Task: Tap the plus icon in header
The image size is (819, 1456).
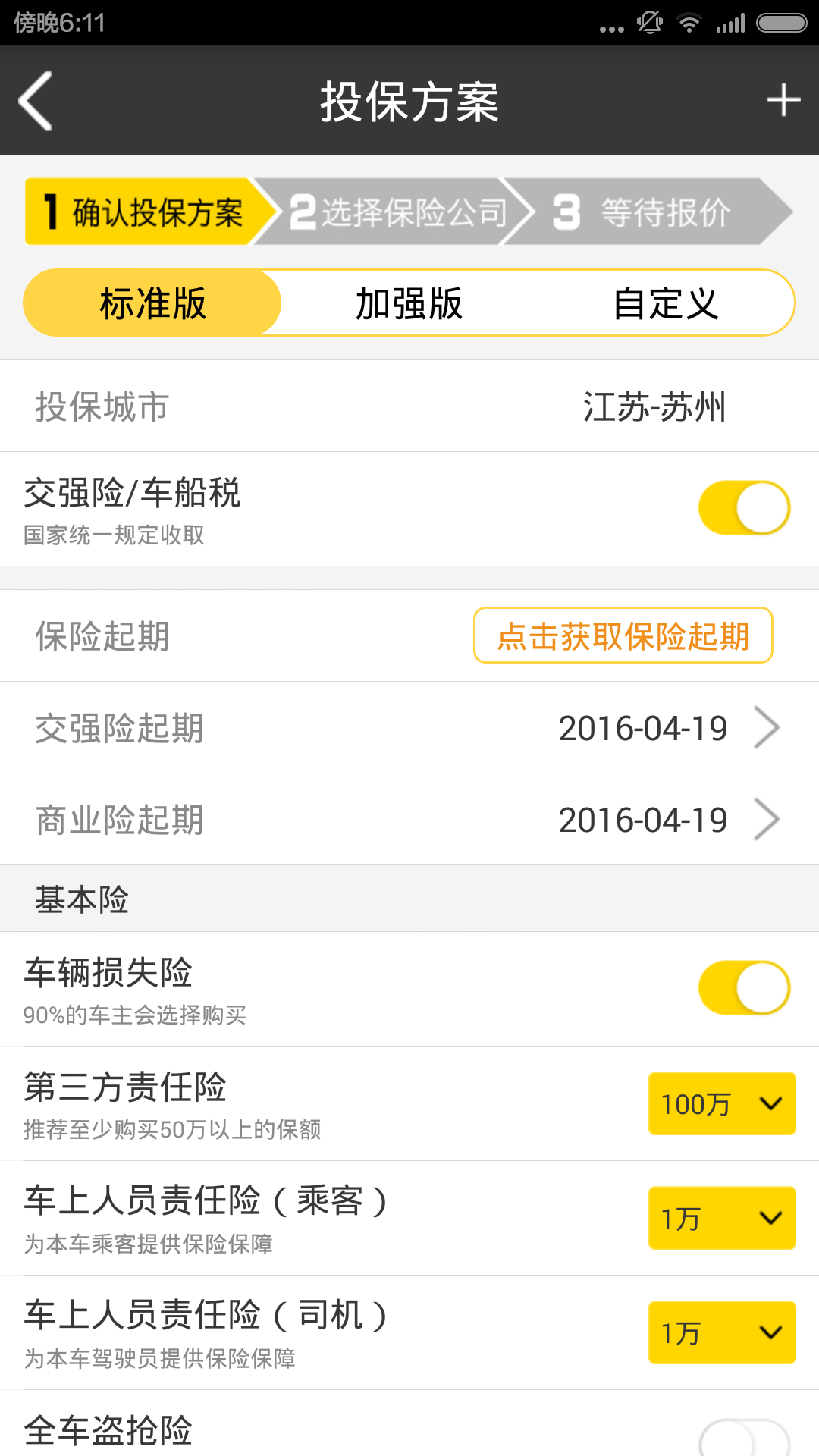Action: [x=783, y=101]
